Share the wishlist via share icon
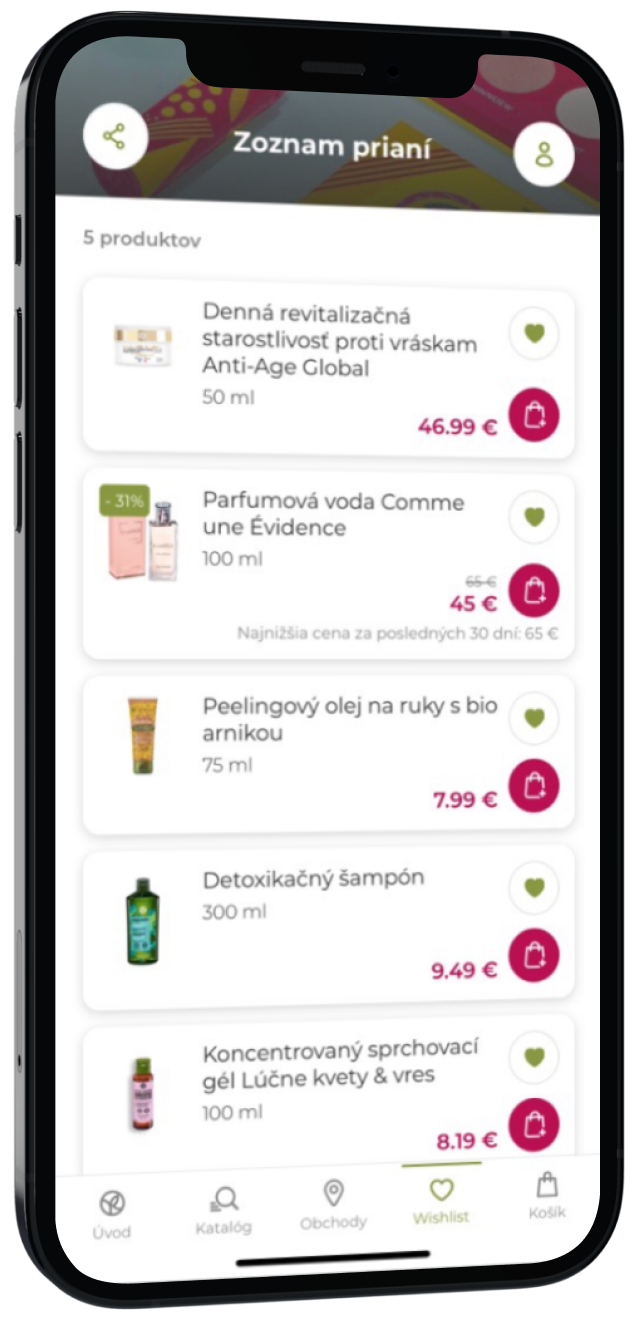The height and width of the screenshot is (1320, 638). (115, 136)
